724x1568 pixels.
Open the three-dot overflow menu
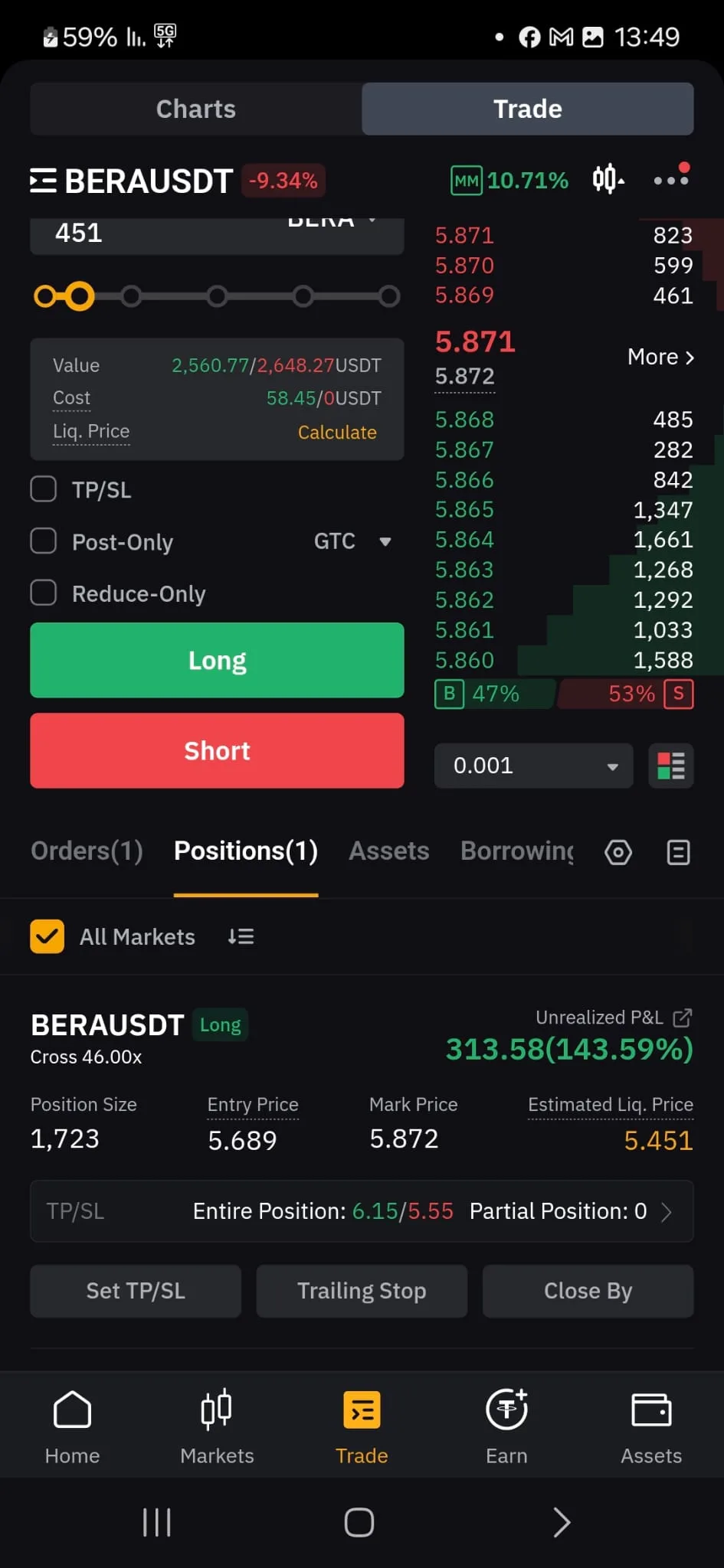[670, 181]
